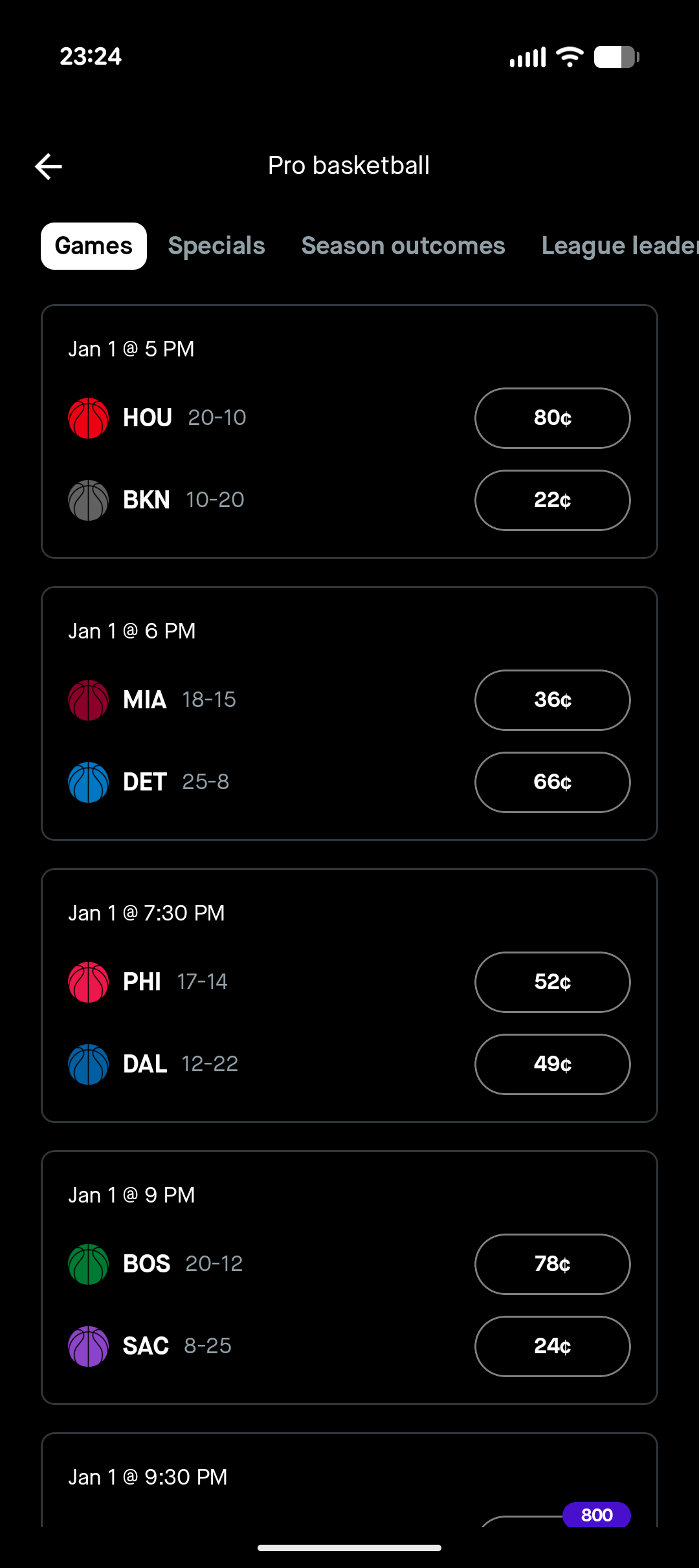The height and width of the screenshot is (1568, 699).
Task: Choose MIA at 36¢
Action: (552, 700)
